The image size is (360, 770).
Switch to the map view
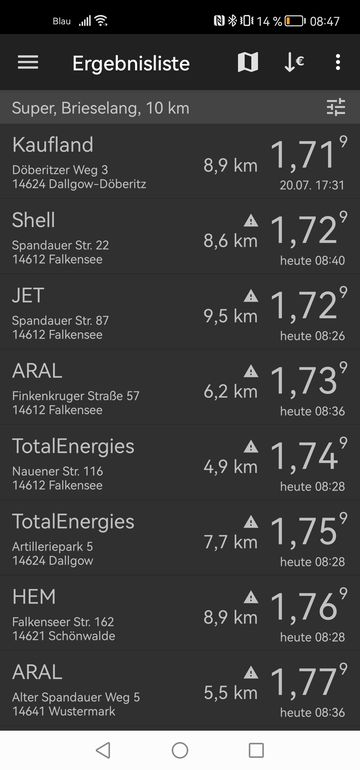248,62
